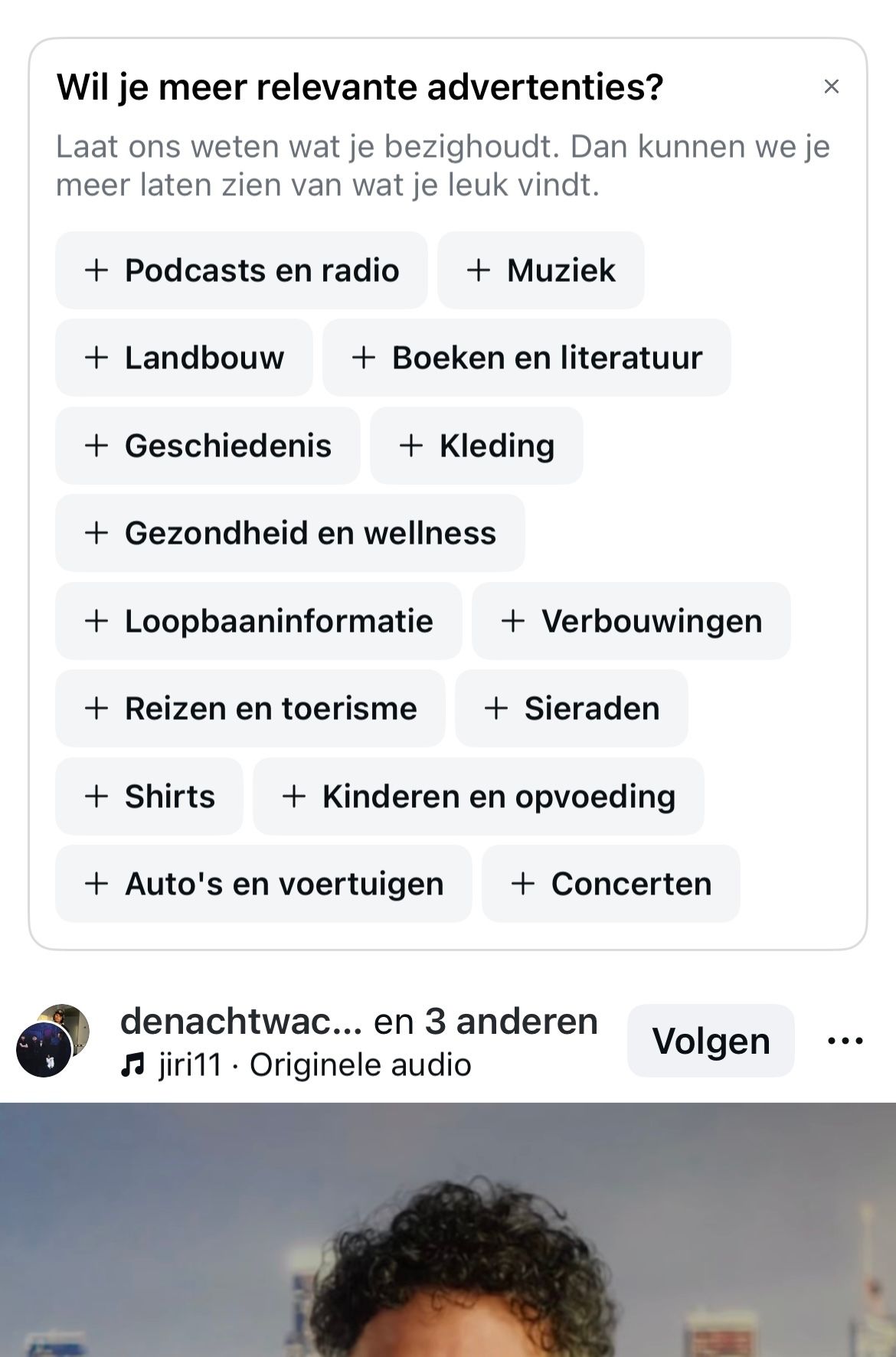Add the Podcasts en radio interest

(x=241, y=270)
